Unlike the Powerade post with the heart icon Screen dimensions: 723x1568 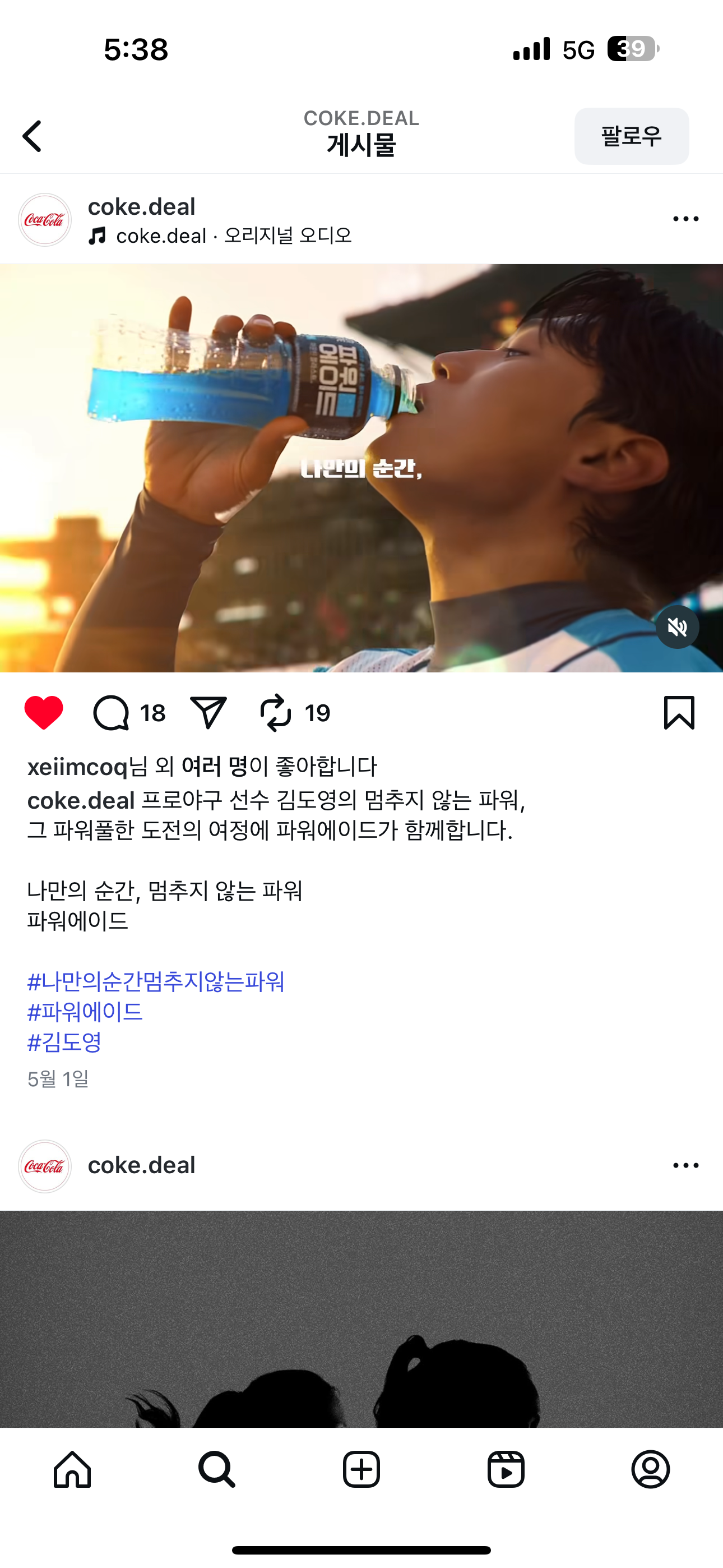click(x=44, y=712)
